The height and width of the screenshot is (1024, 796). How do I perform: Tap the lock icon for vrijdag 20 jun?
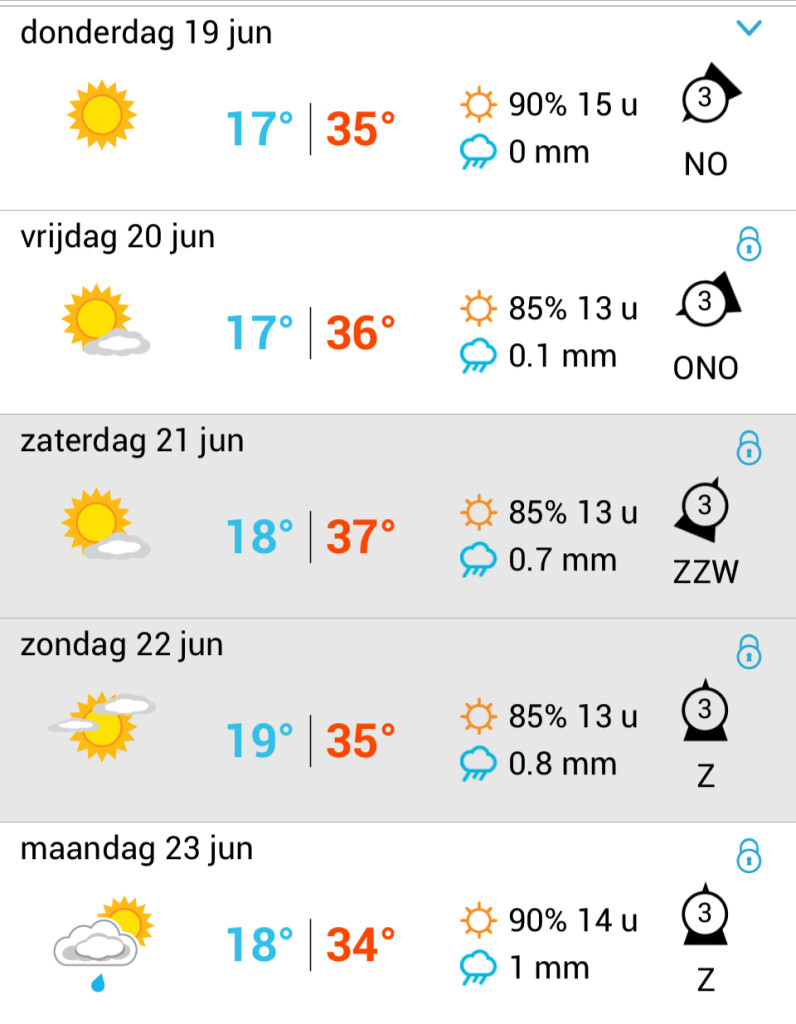[x=749, y=242]
